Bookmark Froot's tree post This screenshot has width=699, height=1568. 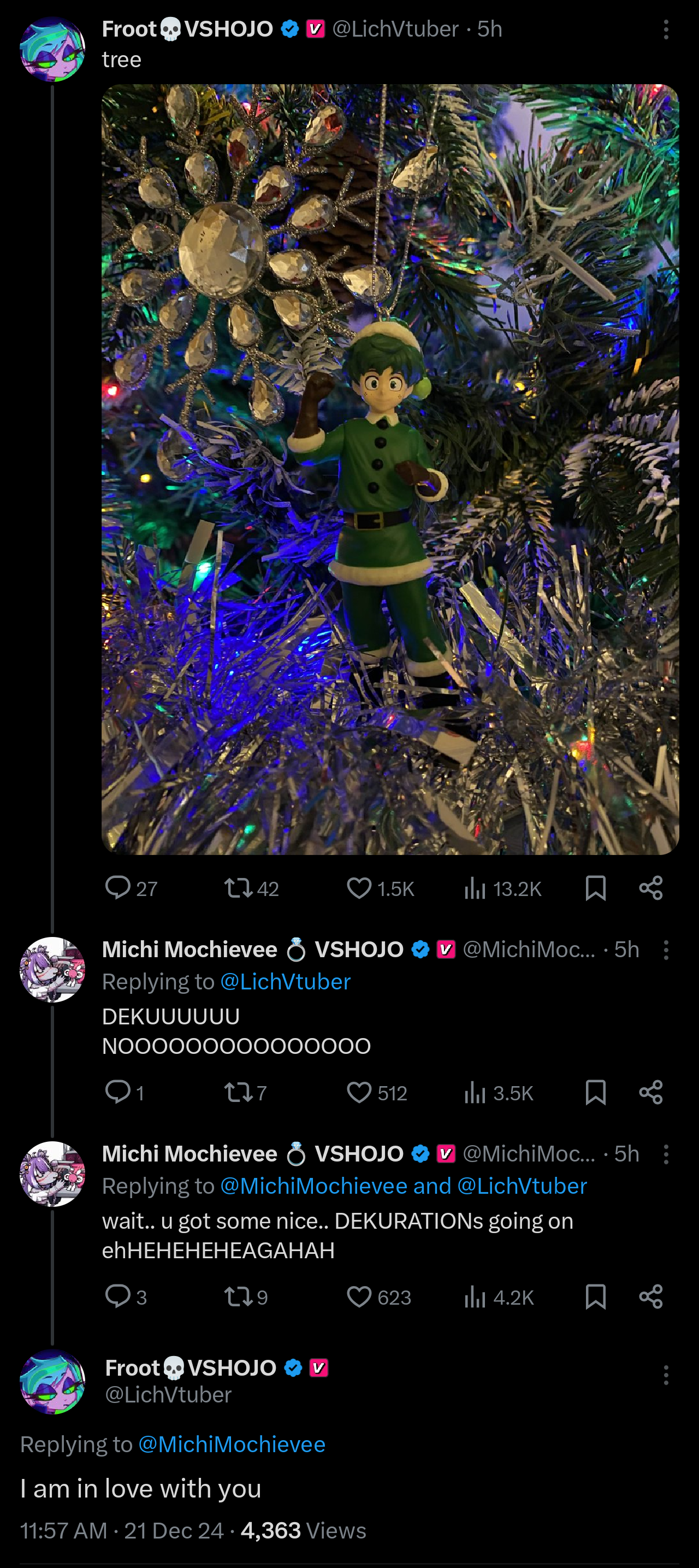(595, 888)
